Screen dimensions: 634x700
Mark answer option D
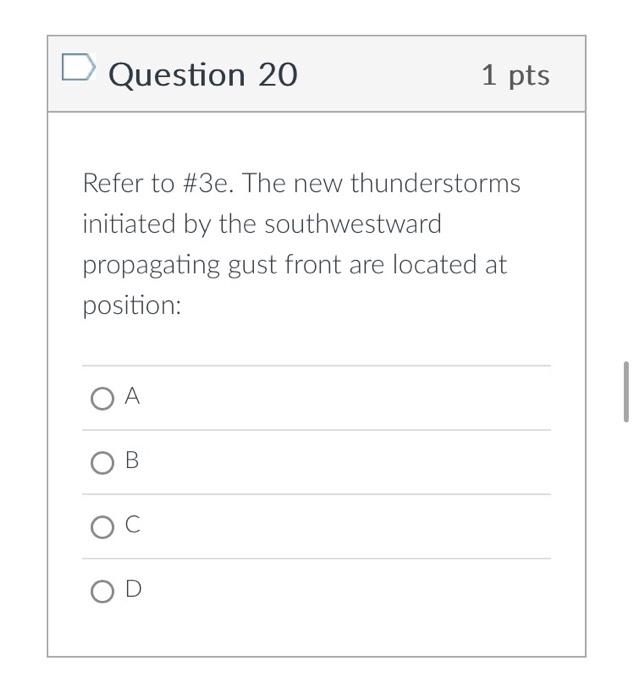click(x=101, y=592)
